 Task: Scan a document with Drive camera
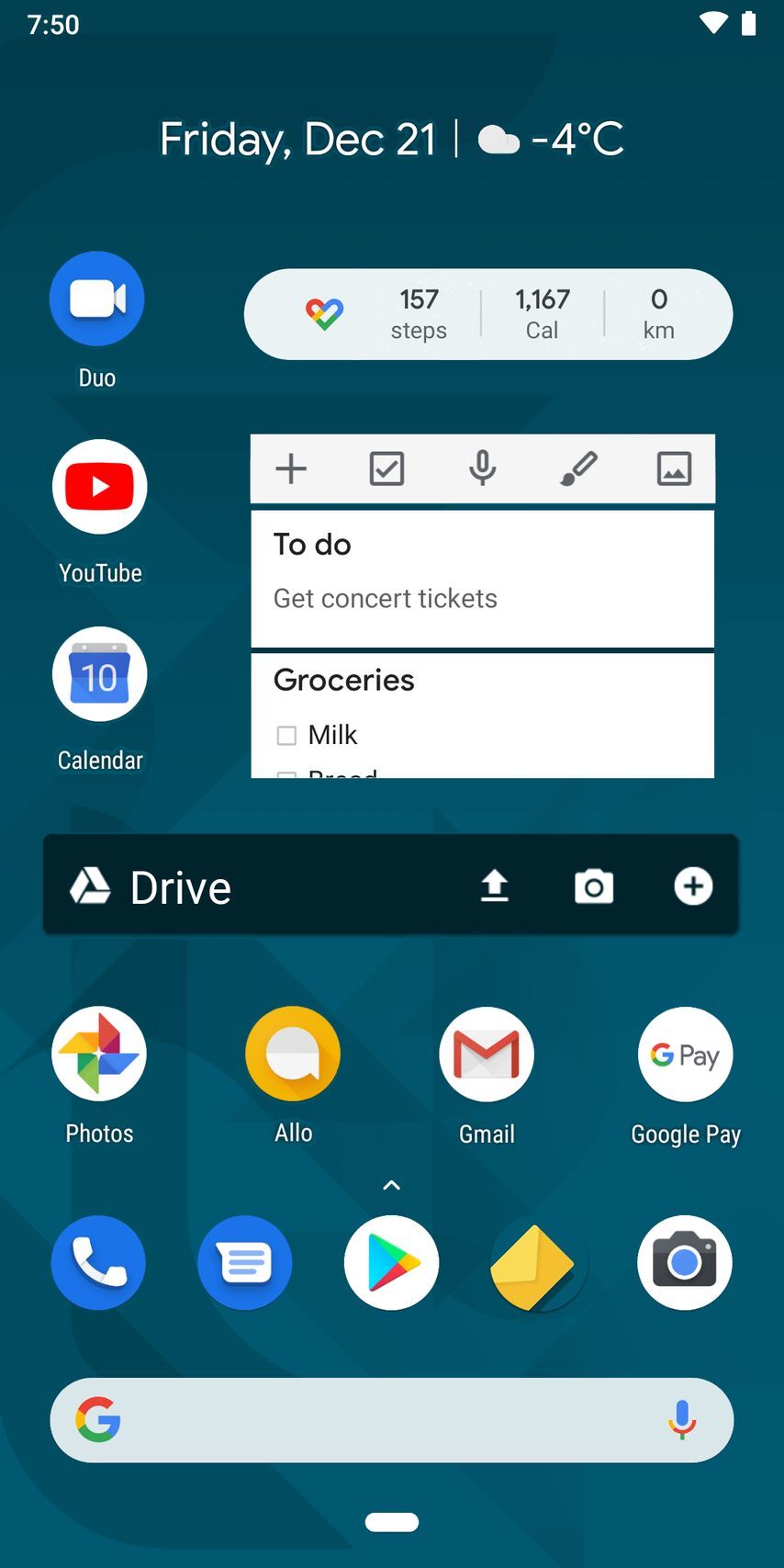point(594,886)
